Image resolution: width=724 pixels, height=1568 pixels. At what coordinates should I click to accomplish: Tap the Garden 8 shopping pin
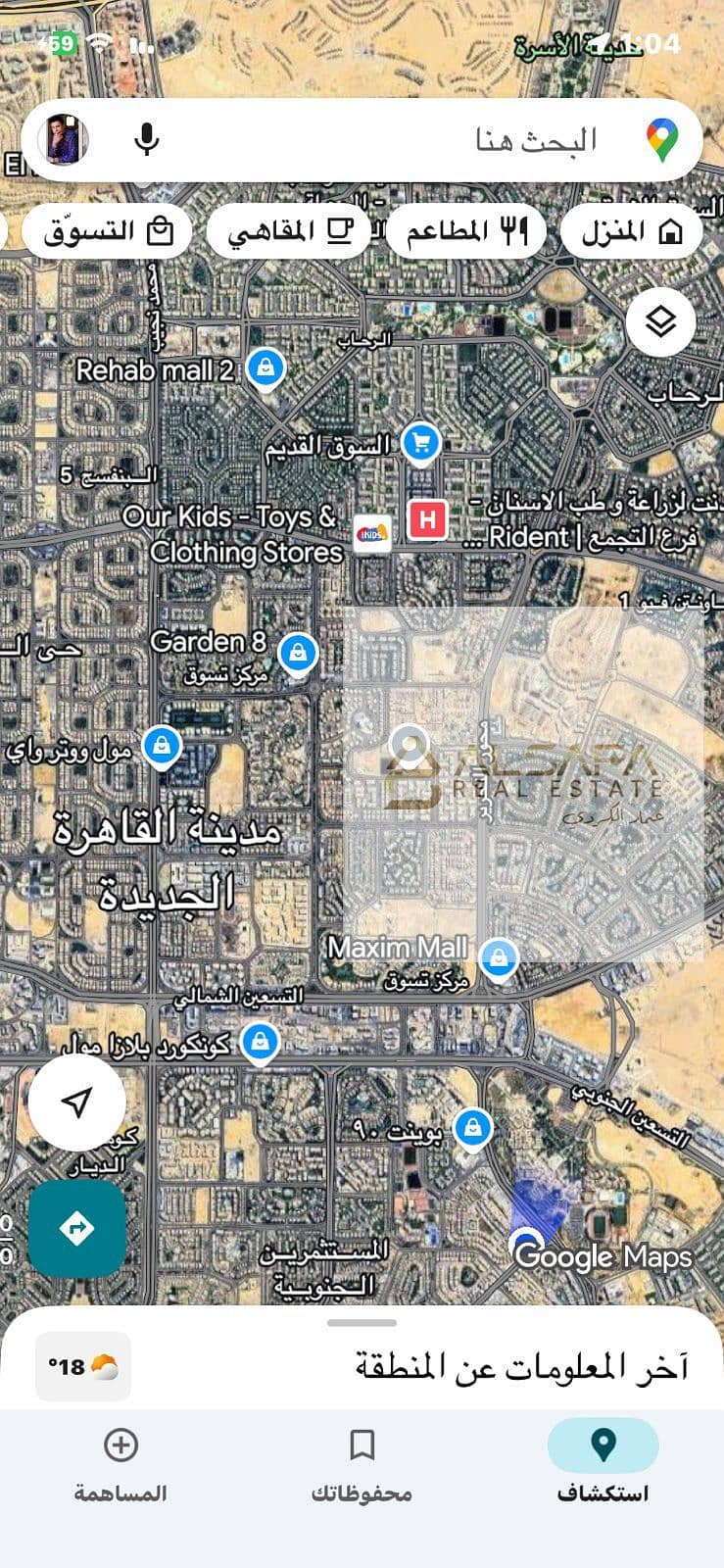coord(298,652)
